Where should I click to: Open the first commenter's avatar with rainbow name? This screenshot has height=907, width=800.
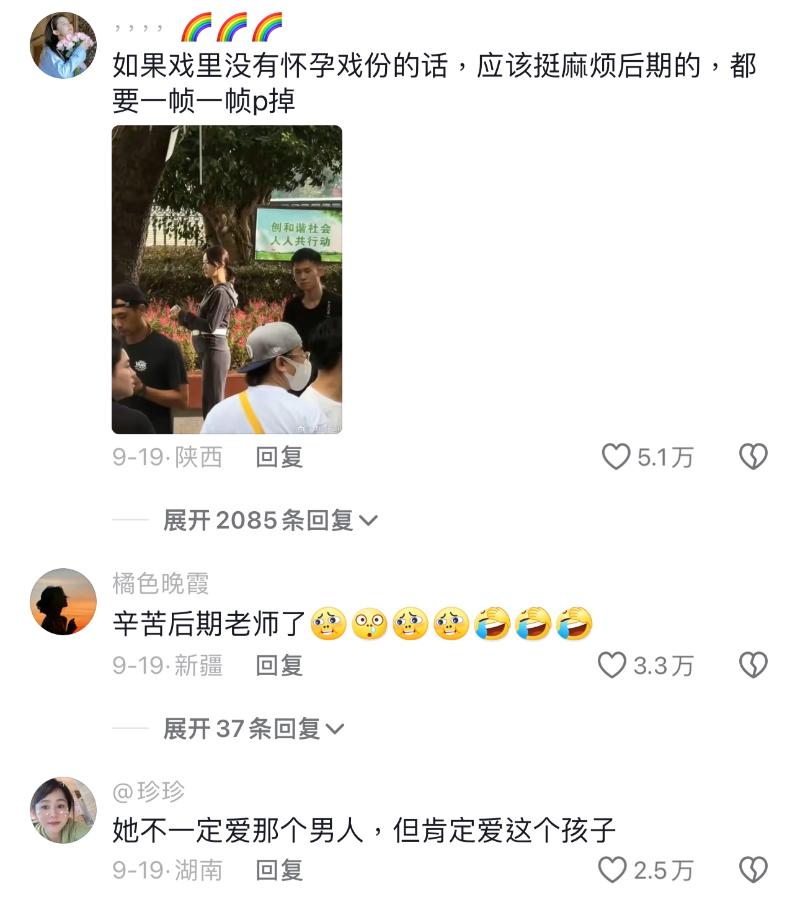coord(63,45)
